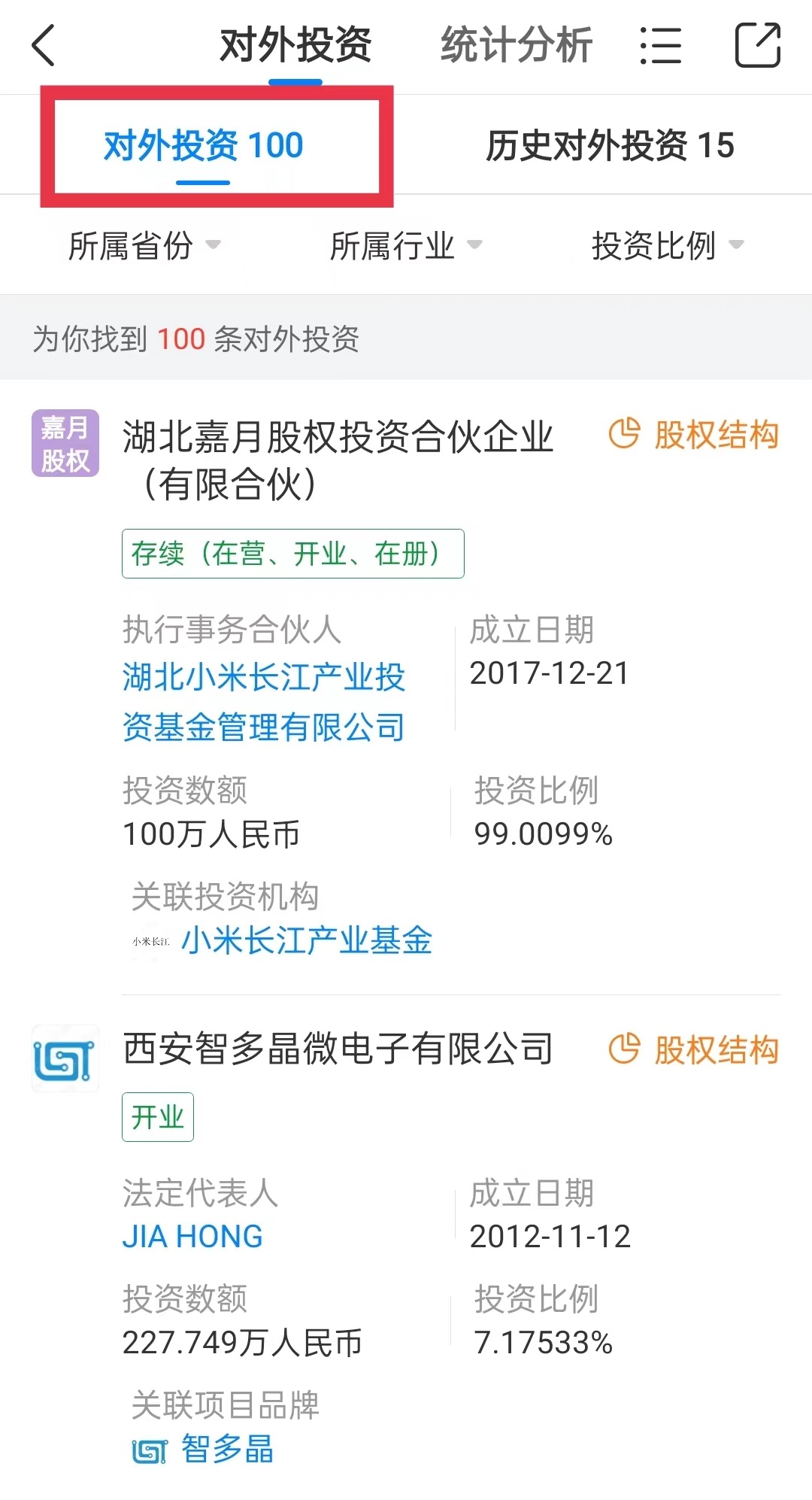Open 西安智多晶微电子有限公司 company entry
Screen dimensions: 812x1500
(x=338, y=1049)
